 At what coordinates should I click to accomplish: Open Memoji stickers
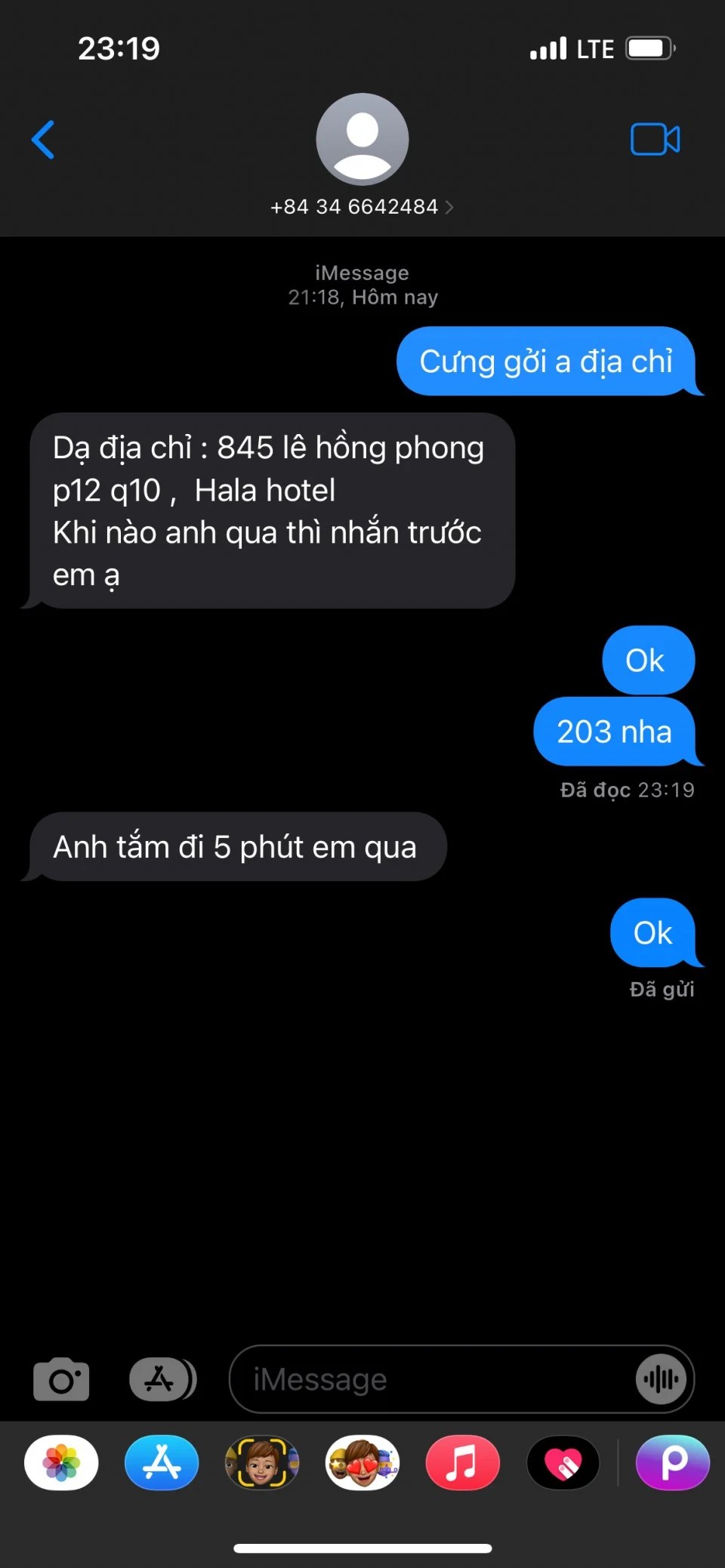click(362, 1462)
